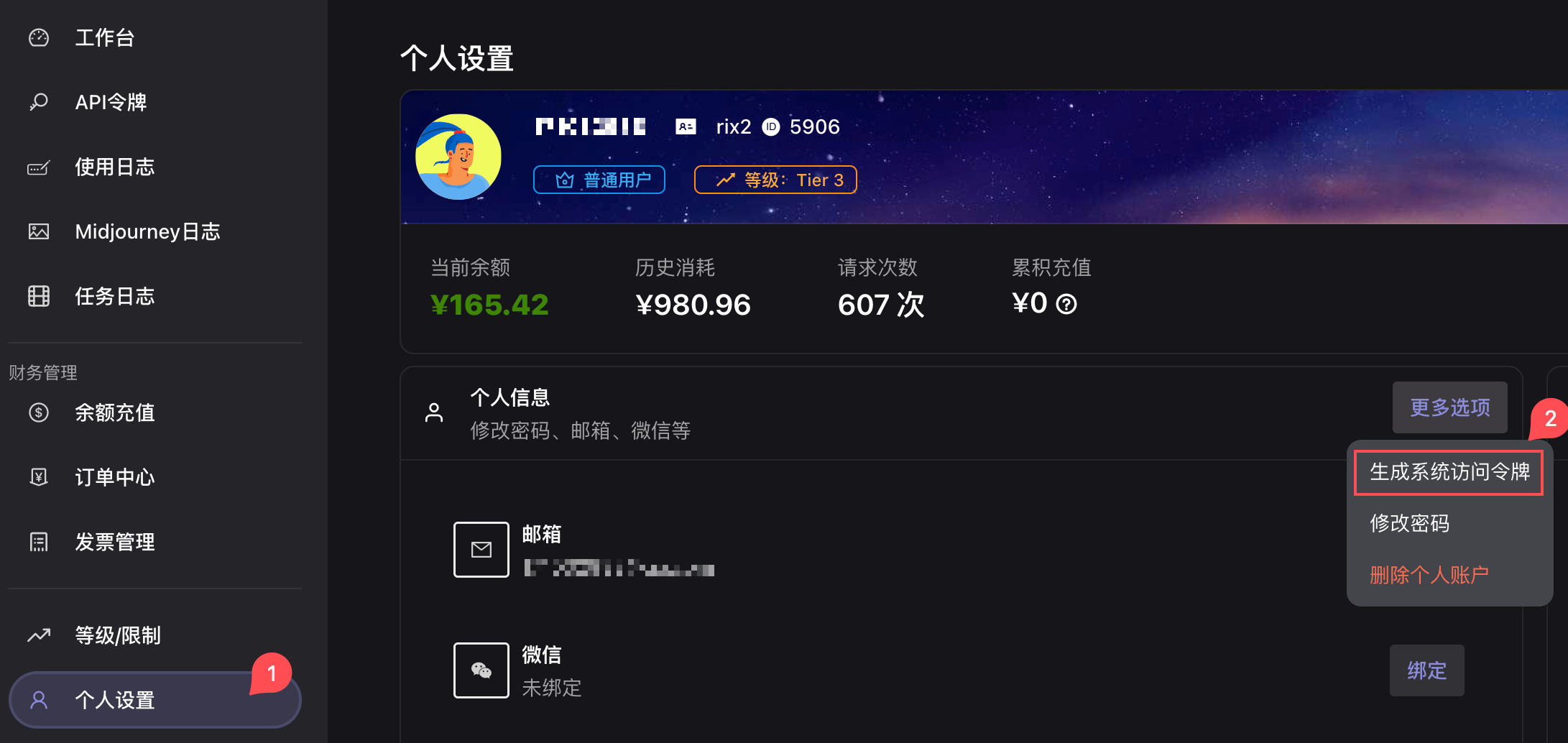Open 任务日志 task logs
The height and width of the screenshot is (743, 1568).
click(x=114, y=296)
